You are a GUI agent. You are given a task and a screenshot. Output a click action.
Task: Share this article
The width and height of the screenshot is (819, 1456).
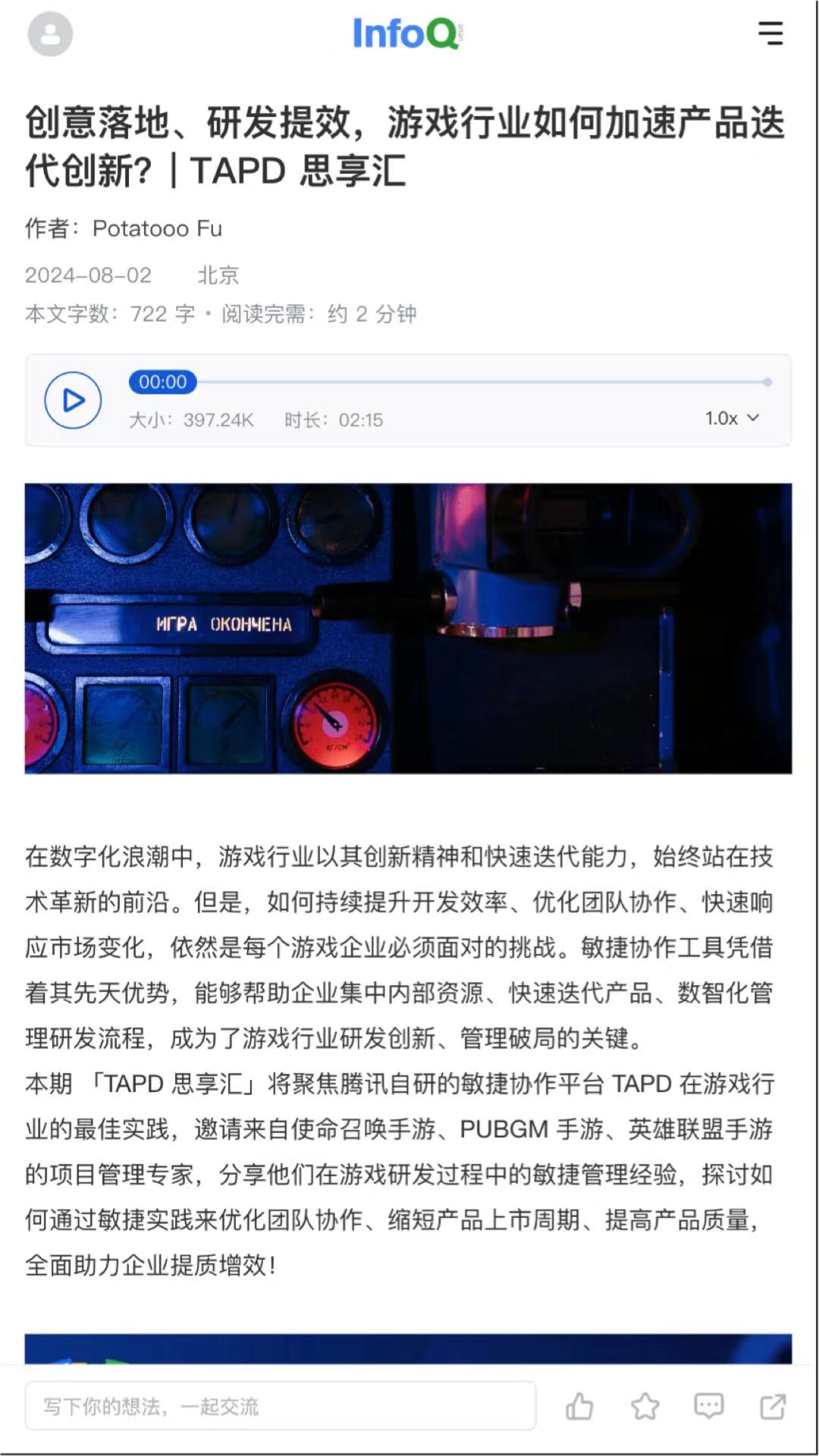coord(773,1407)
